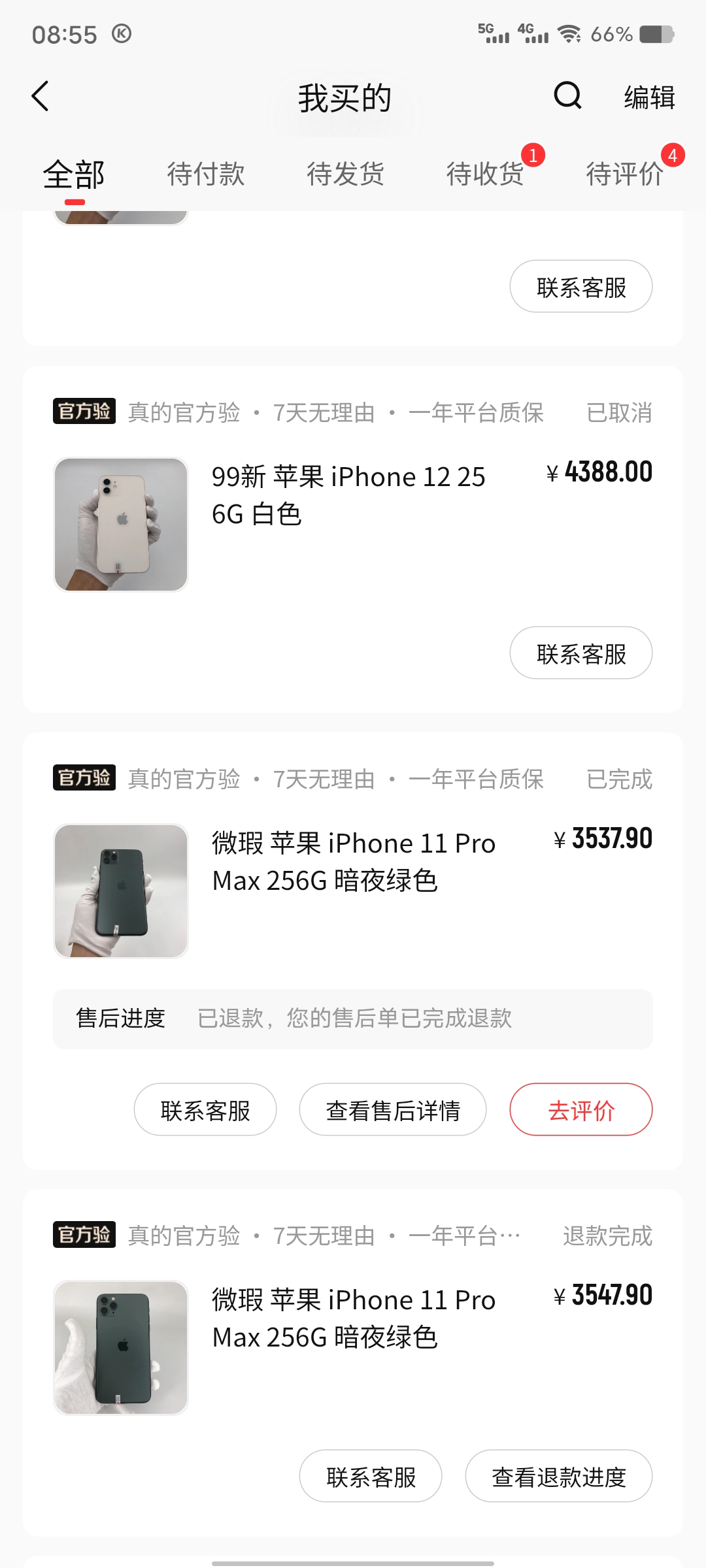This screenshot has height=1568, width=706.
Task: Switch to the 待评价 tab
Action: click(x=625, y=174)
